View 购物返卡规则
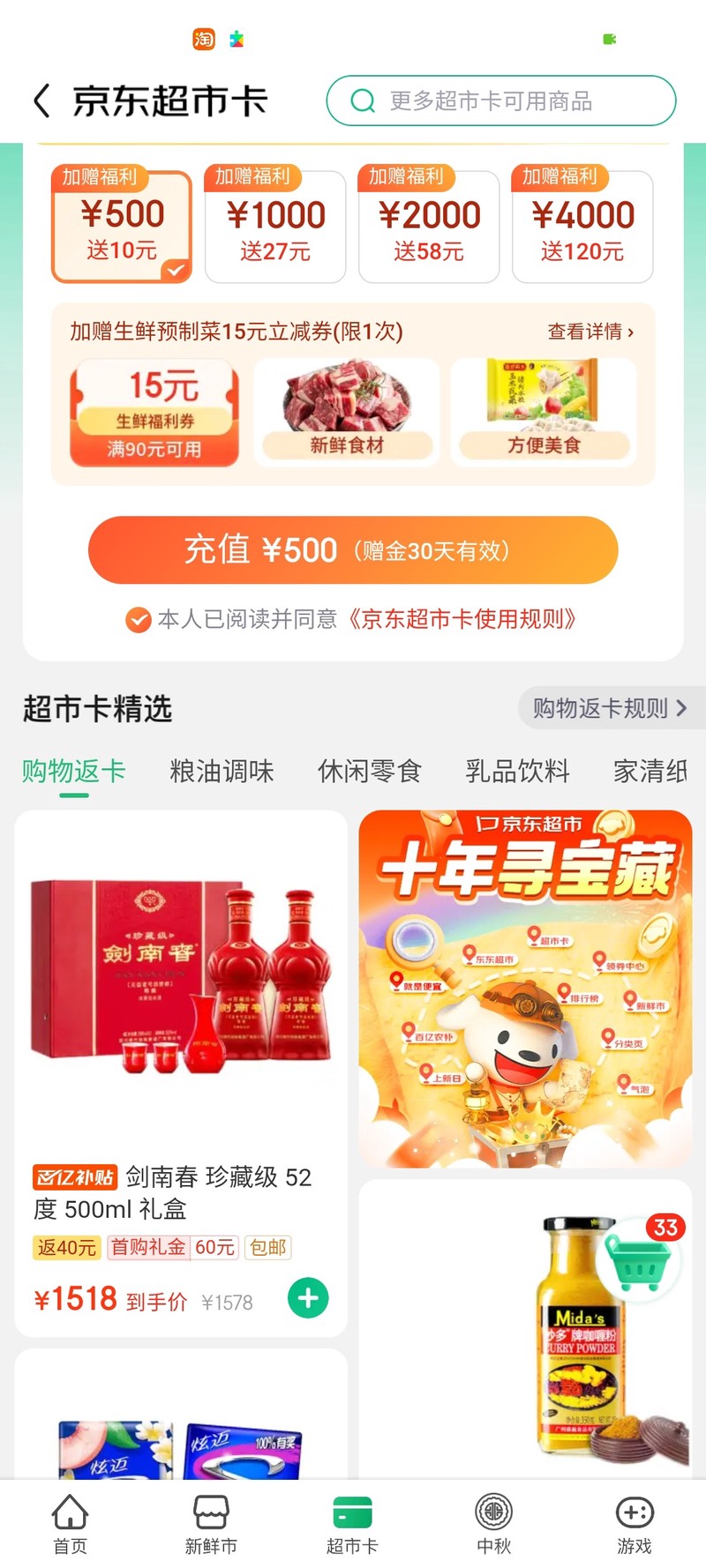706x1568 pixels. [x=609, y=708]
